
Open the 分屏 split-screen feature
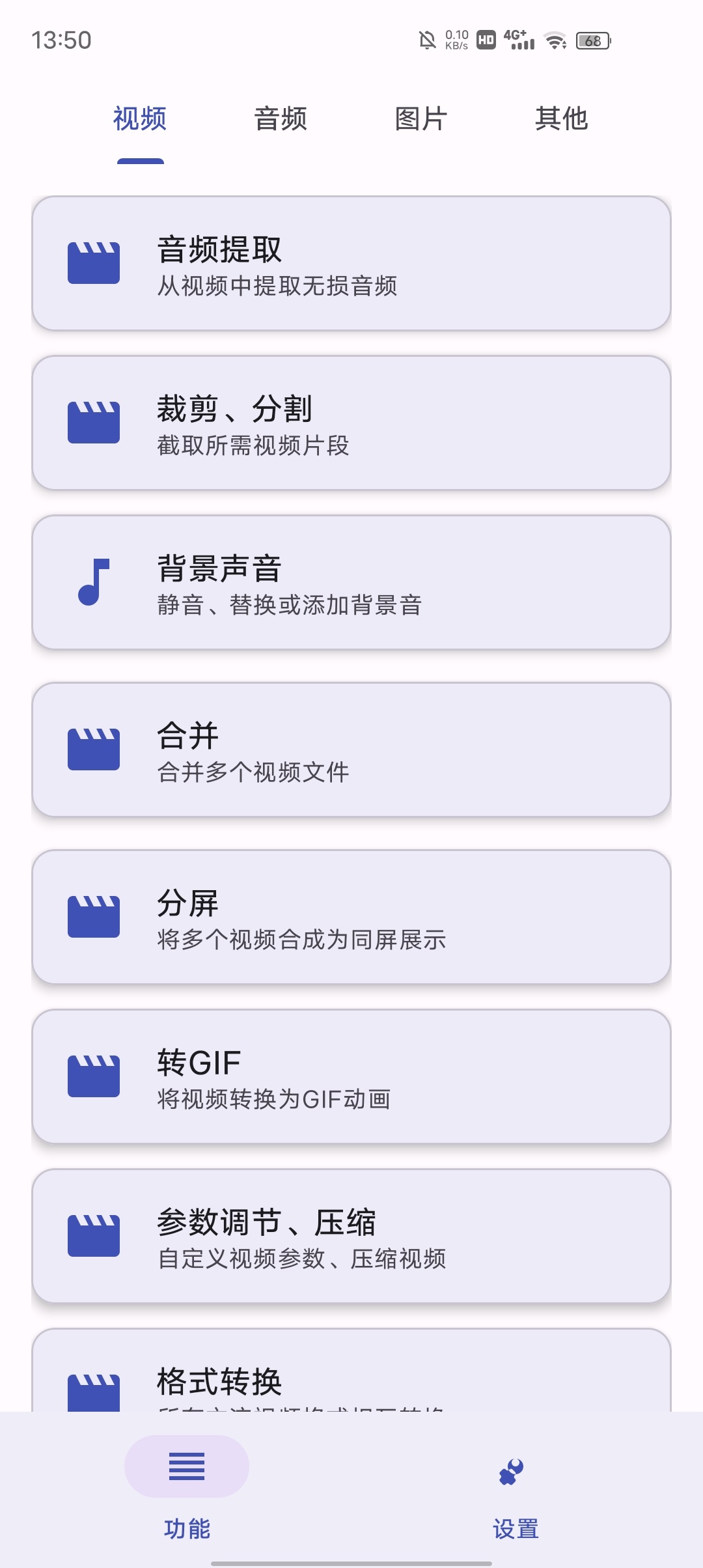[x=351, y=917]
